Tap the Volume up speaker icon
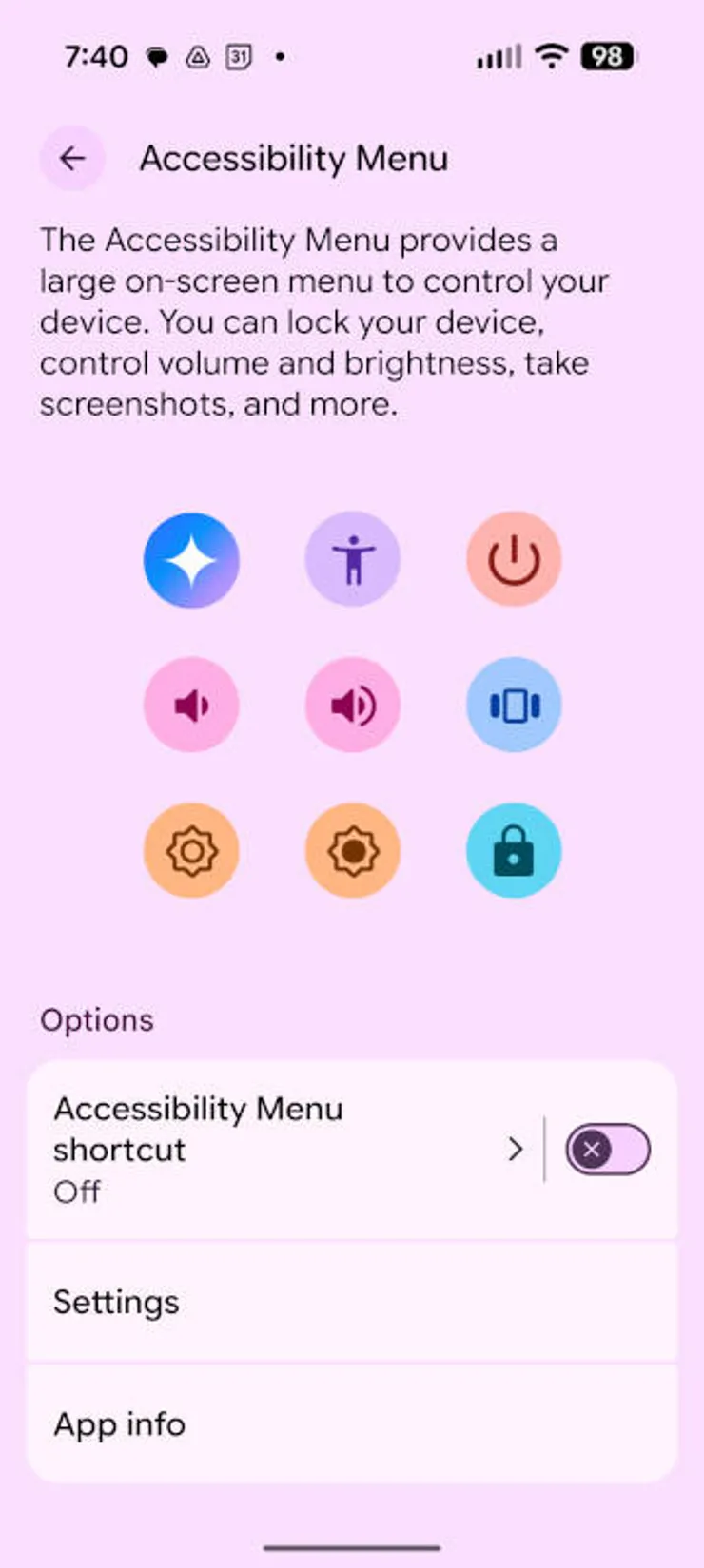 coord(352,705)
